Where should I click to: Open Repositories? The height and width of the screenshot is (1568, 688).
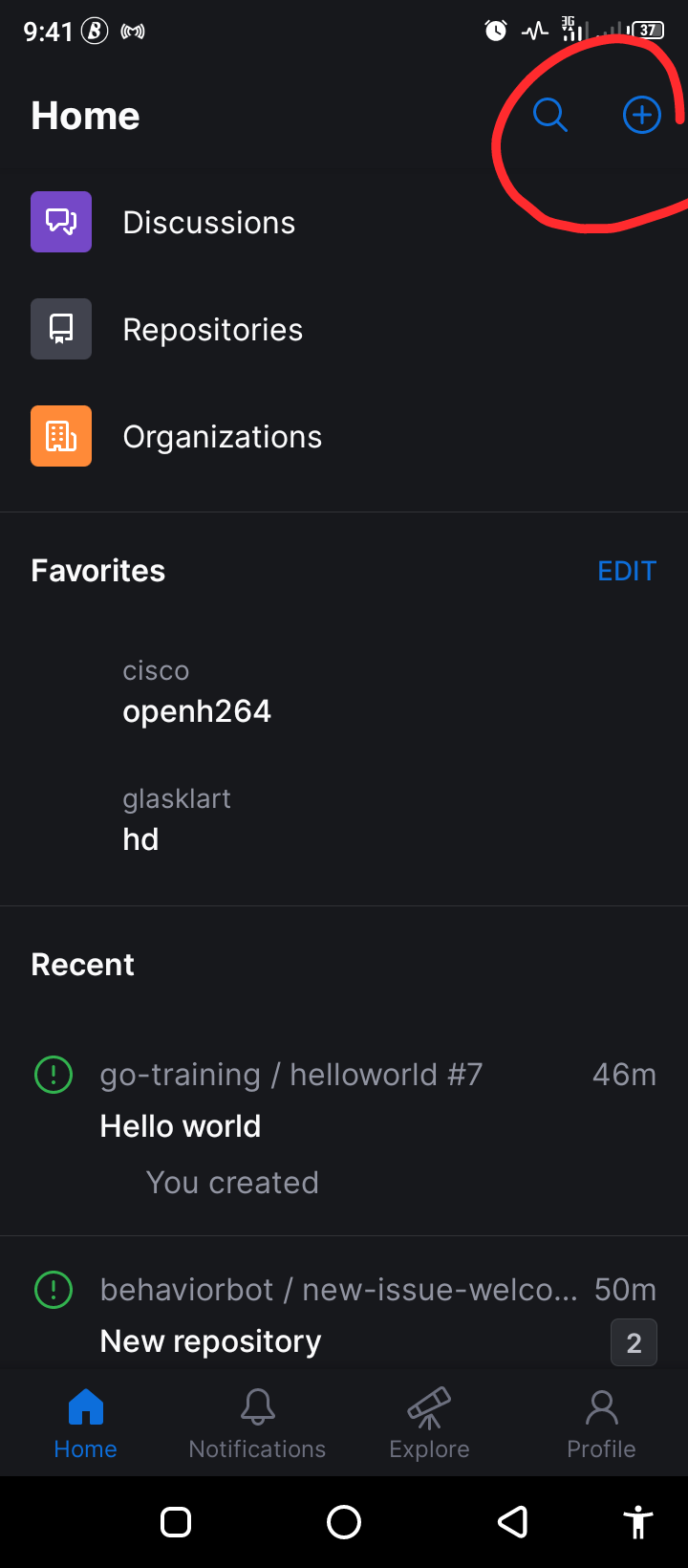[344, 329]
